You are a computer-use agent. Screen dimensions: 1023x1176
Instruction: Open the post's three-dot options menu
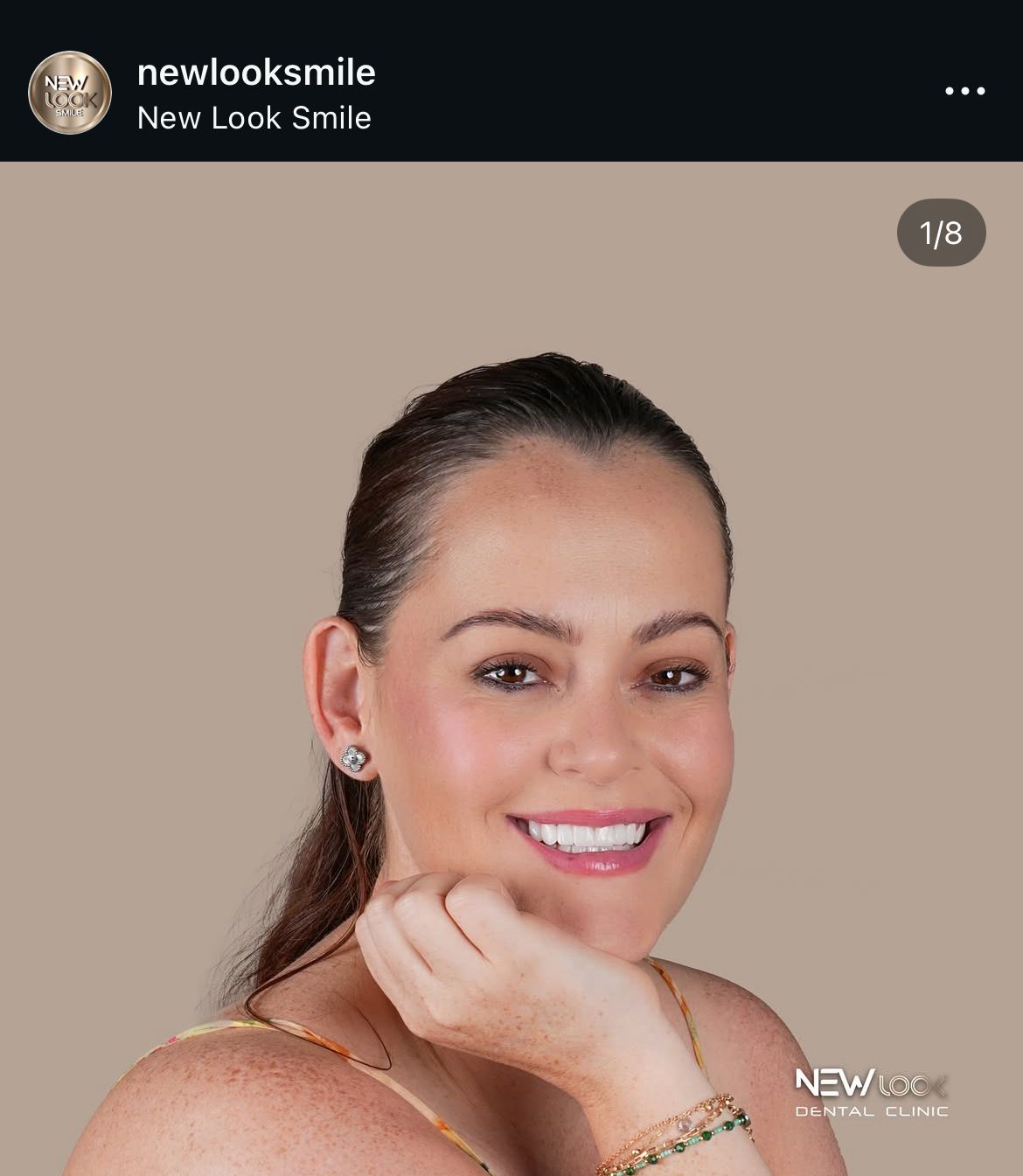964,91
